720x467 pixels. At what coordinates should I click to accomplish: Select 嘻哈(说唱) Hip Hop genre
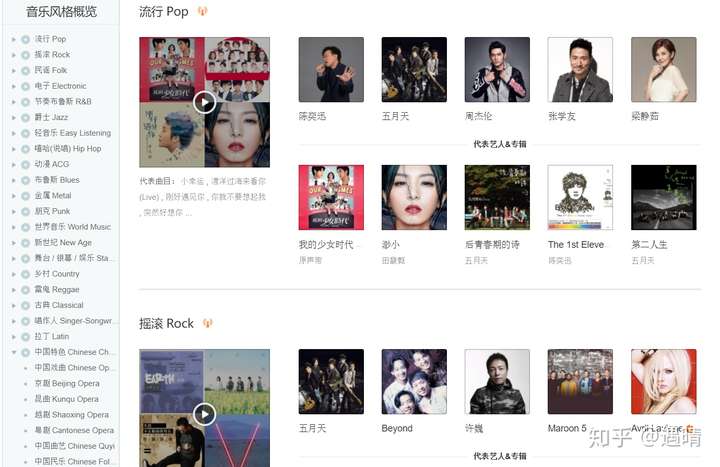coord(67,149)
